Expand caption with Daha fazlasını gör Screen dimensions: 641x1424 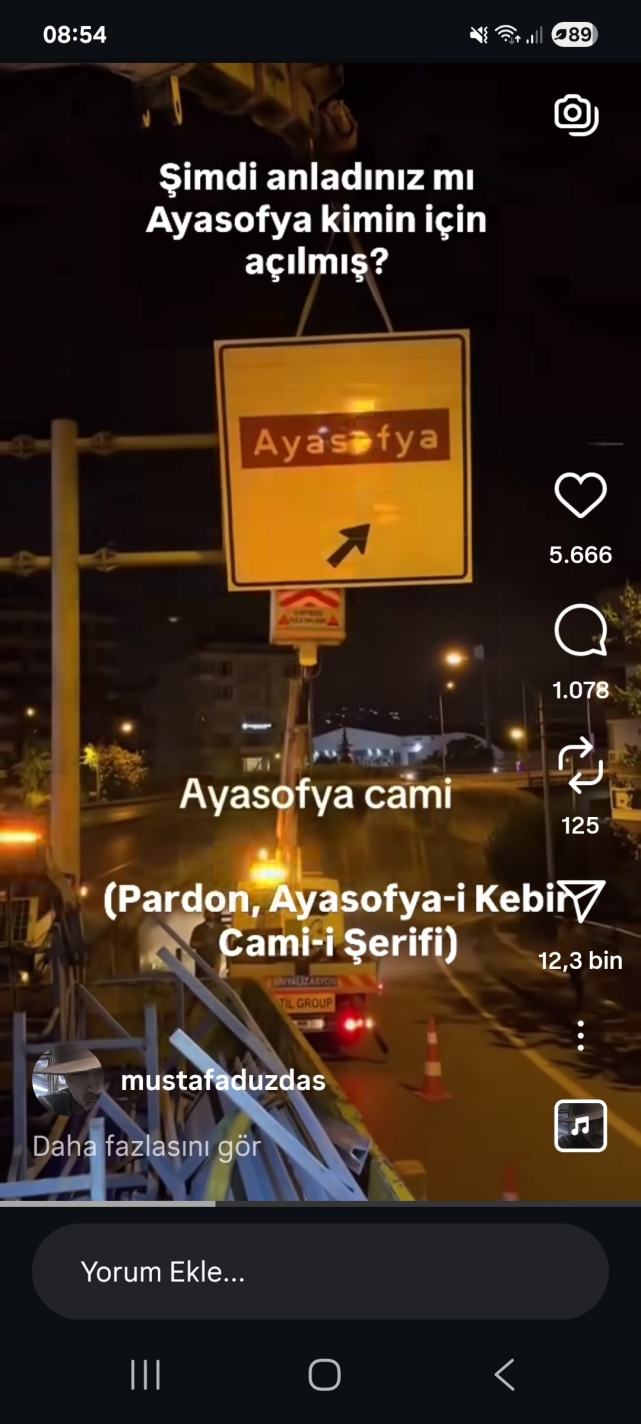click(x=147, y=1146)
